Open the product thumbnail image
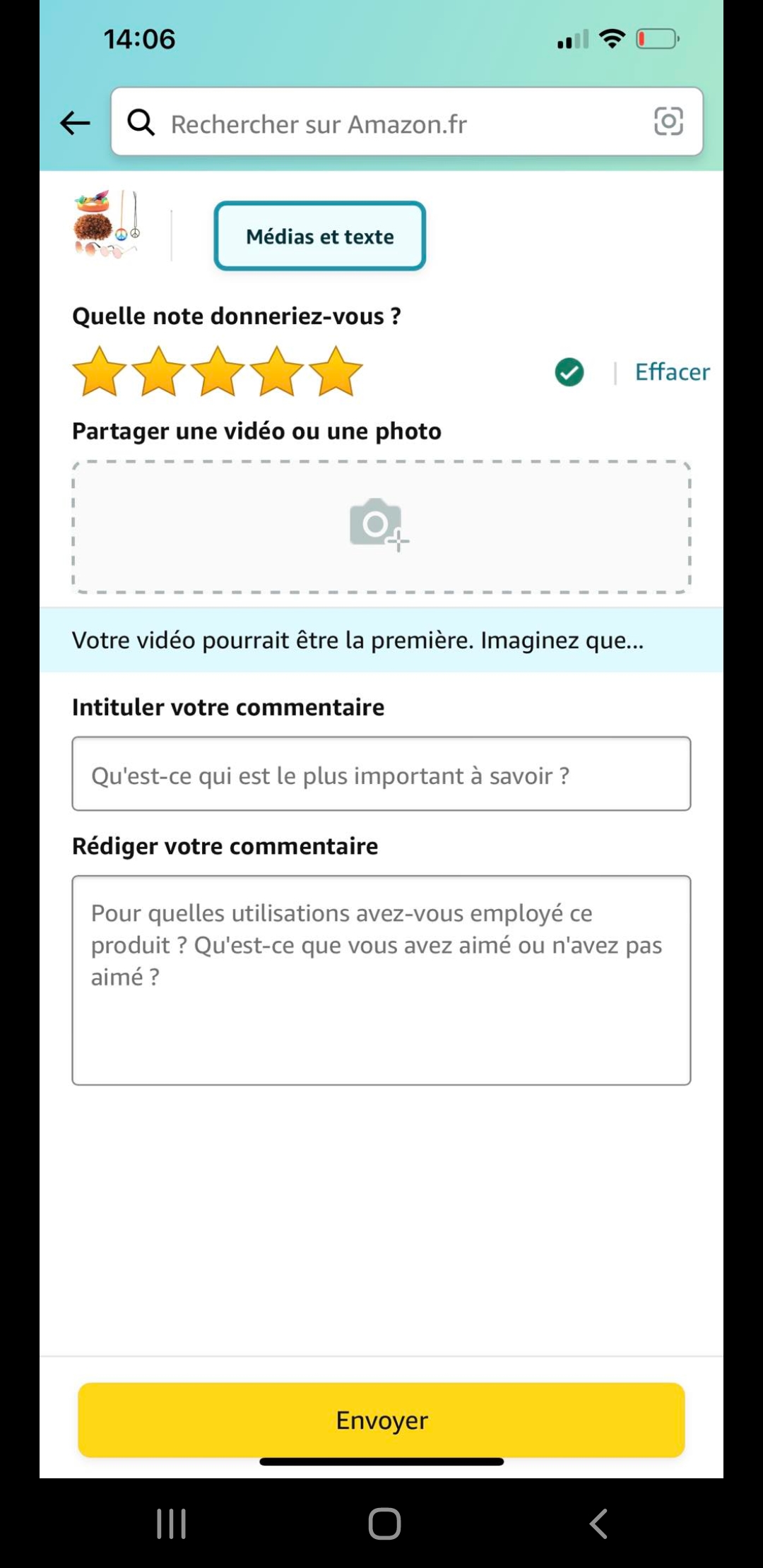The height and width of the screenshot is (1568, 763). (107, 225)
